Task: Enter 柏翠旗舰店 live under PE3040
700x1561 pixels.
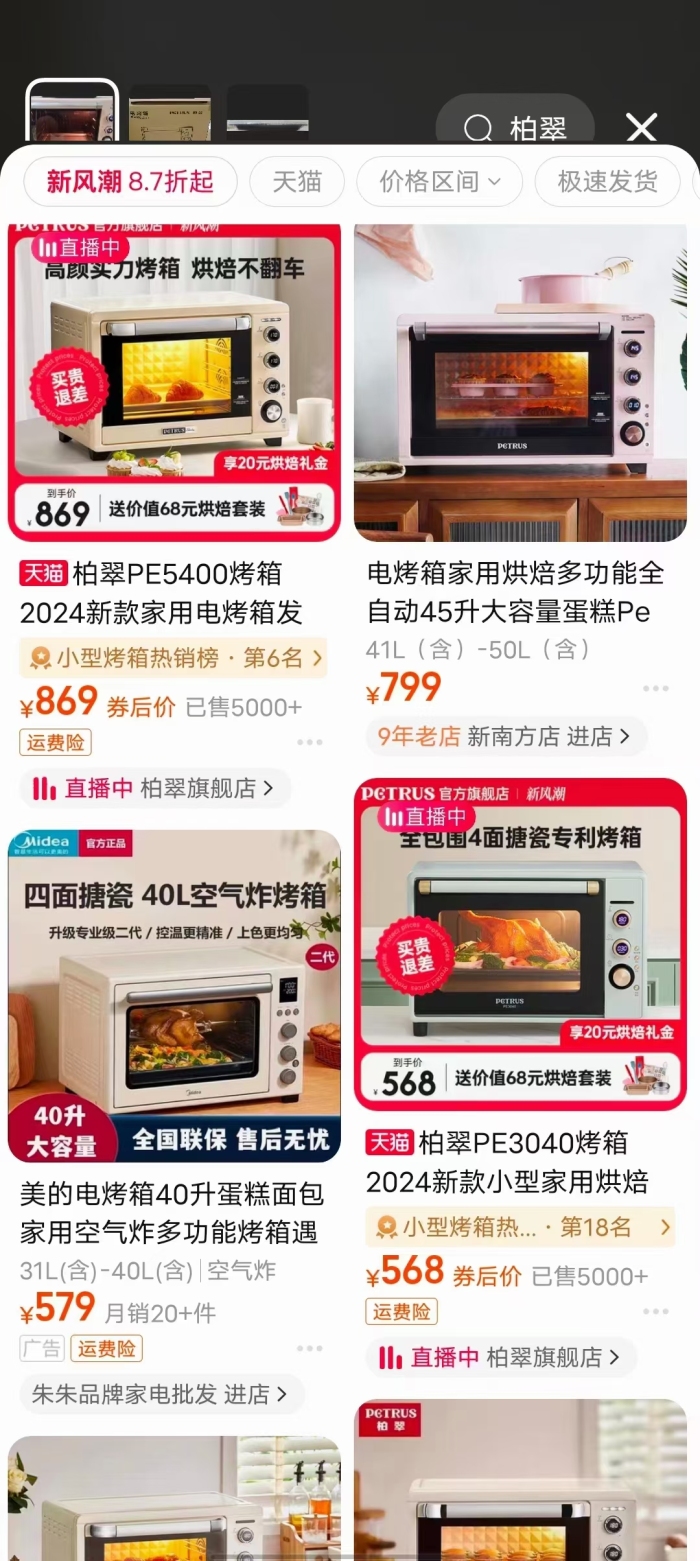Action: [501, 1357]
